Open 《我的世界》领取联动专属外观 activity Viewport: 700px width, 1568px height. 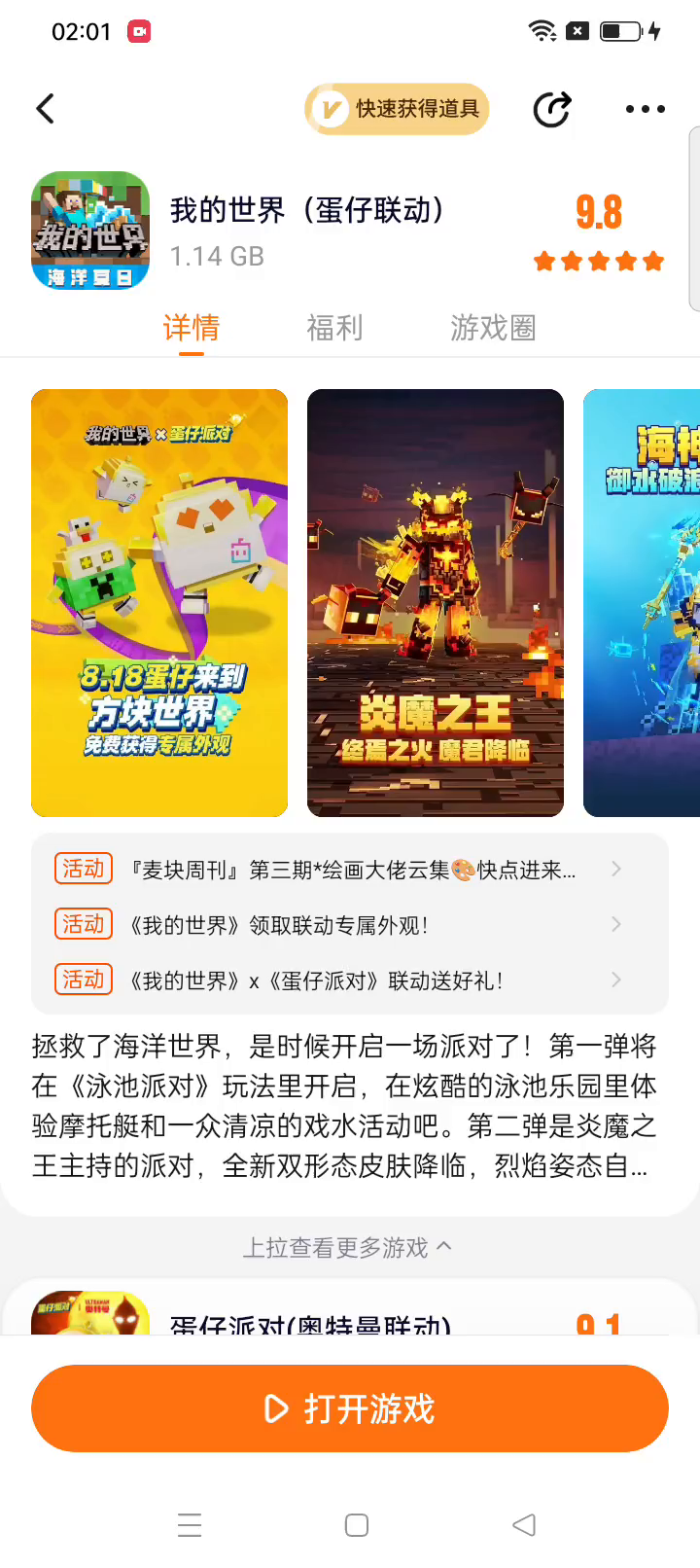(x=350, y=925)
